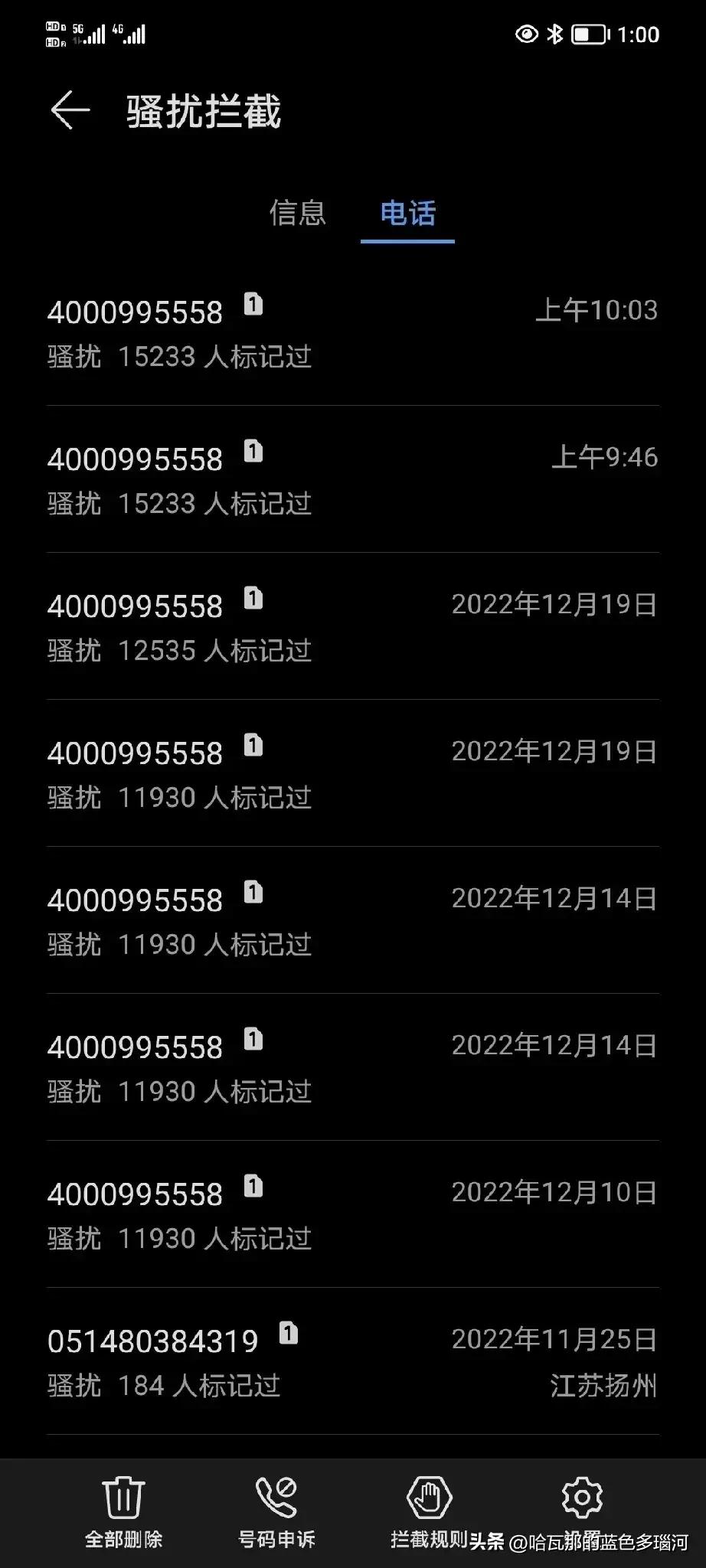
Task: Switch to the 信息 messages tab
Action: click(x=299, y=214)
